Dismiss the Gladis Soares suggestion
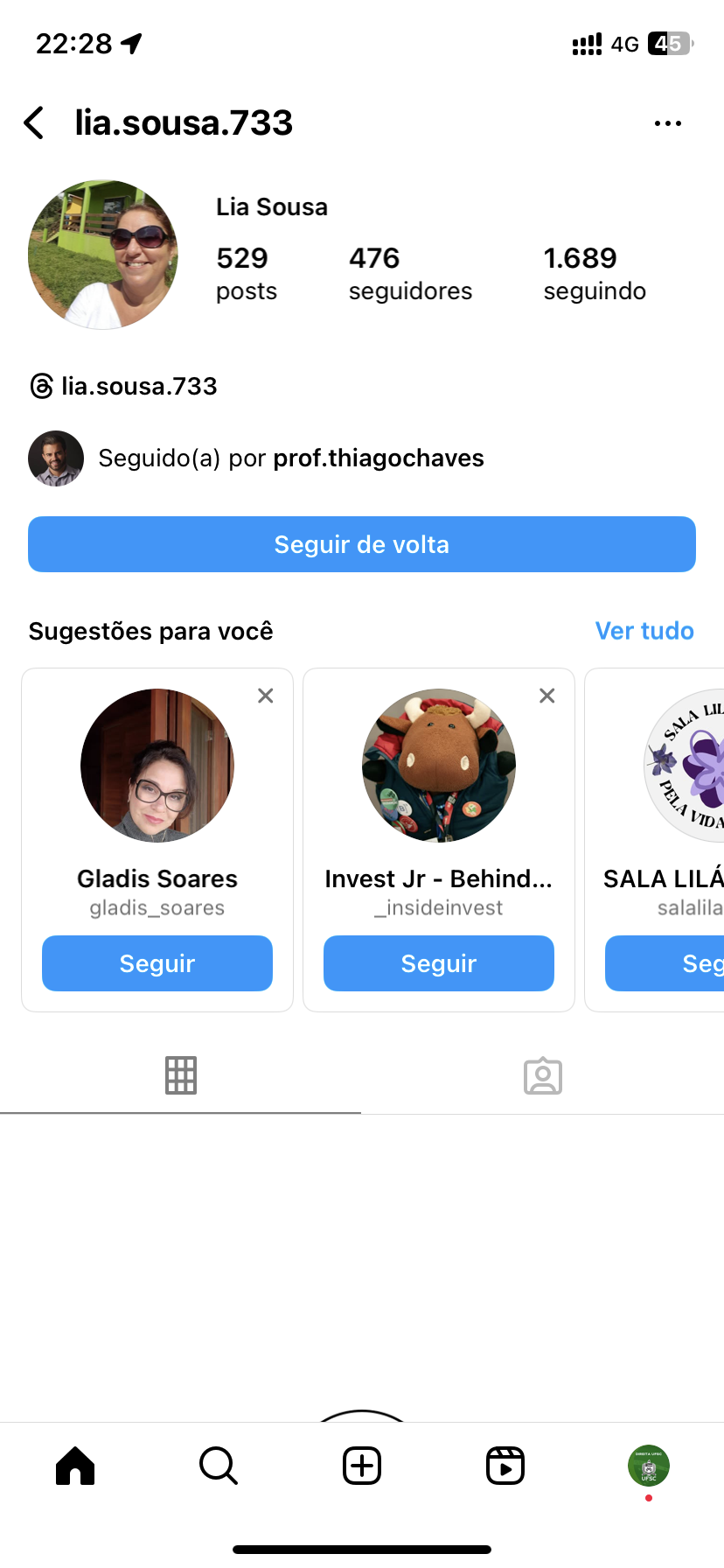The image size is (724, 1568). point(266,696)
